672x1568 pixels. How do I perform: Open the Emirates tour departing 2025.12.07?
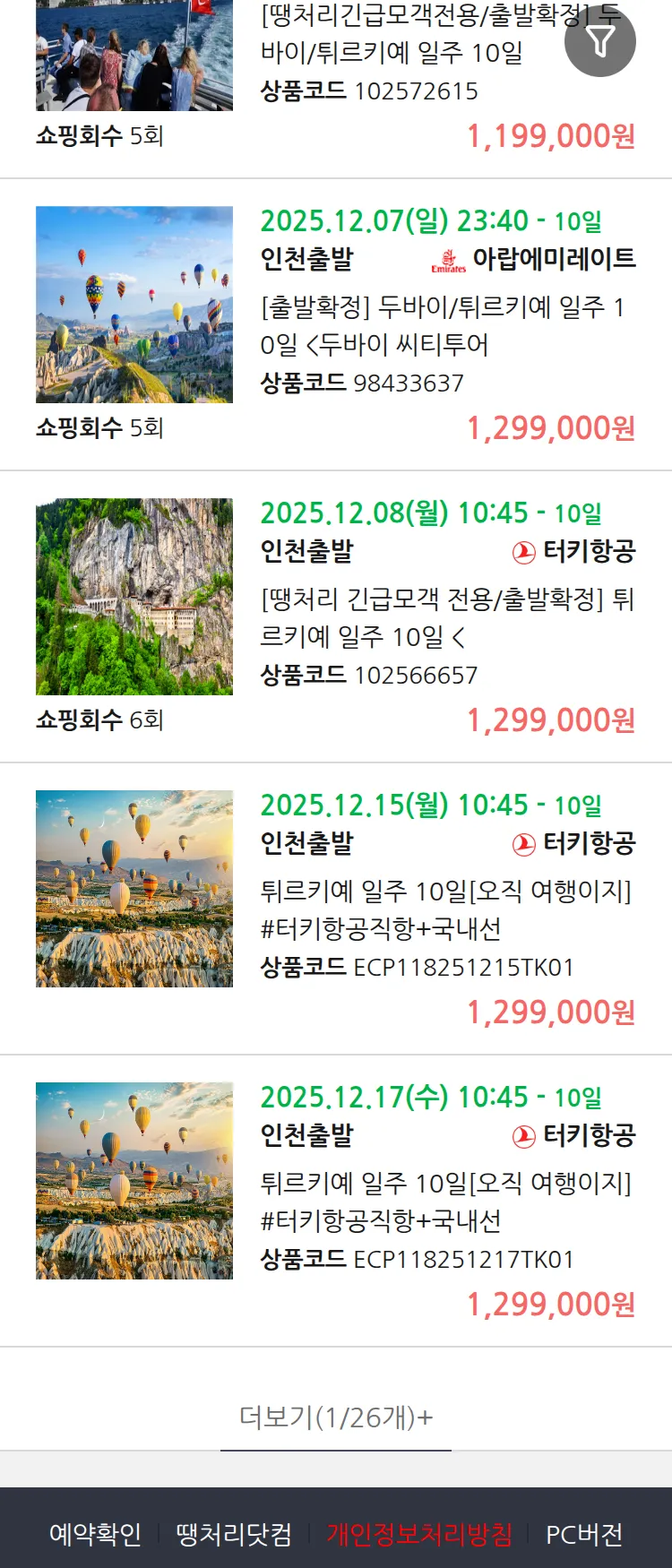tap(445, 325)
